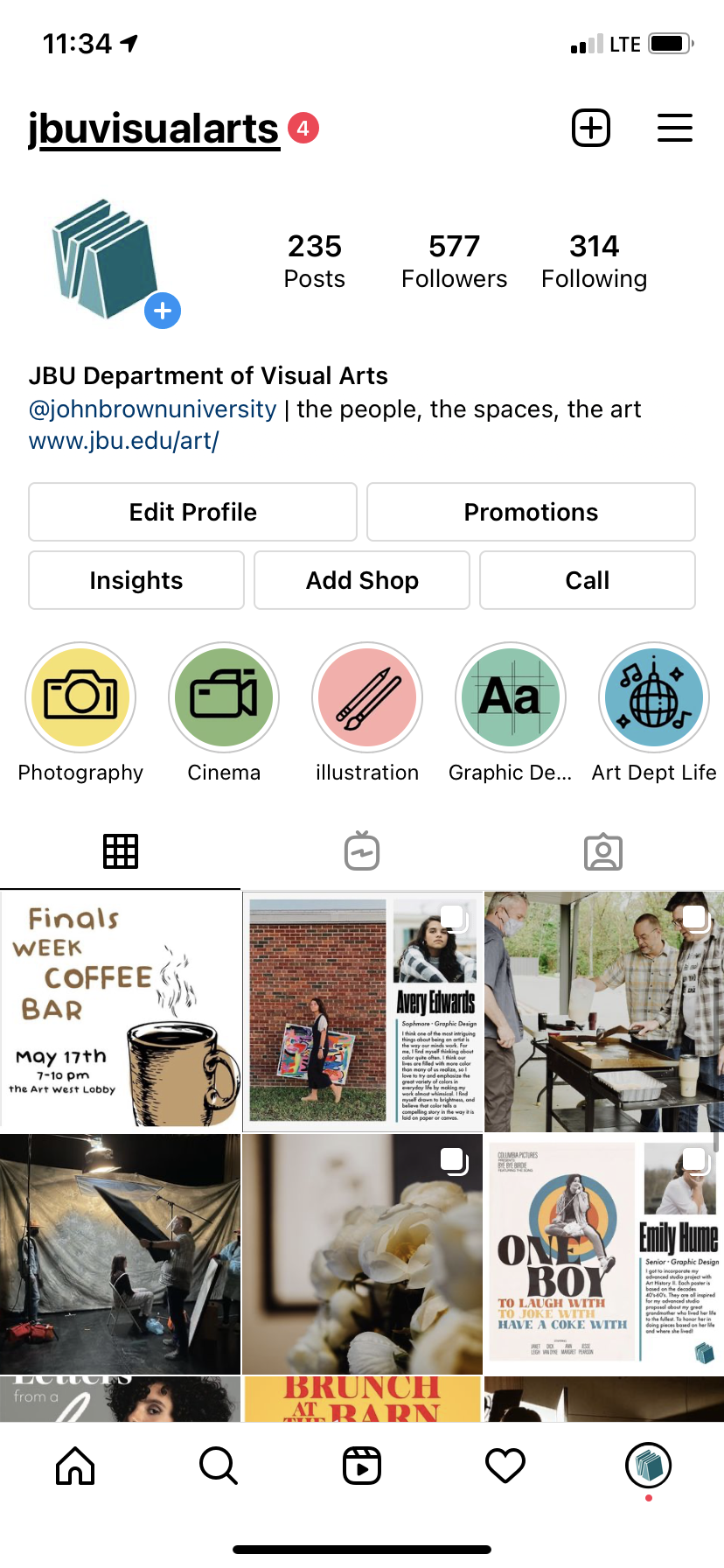724x1568 pixels.
Task: Open the activity heart tab
Action: (505, 1466)
